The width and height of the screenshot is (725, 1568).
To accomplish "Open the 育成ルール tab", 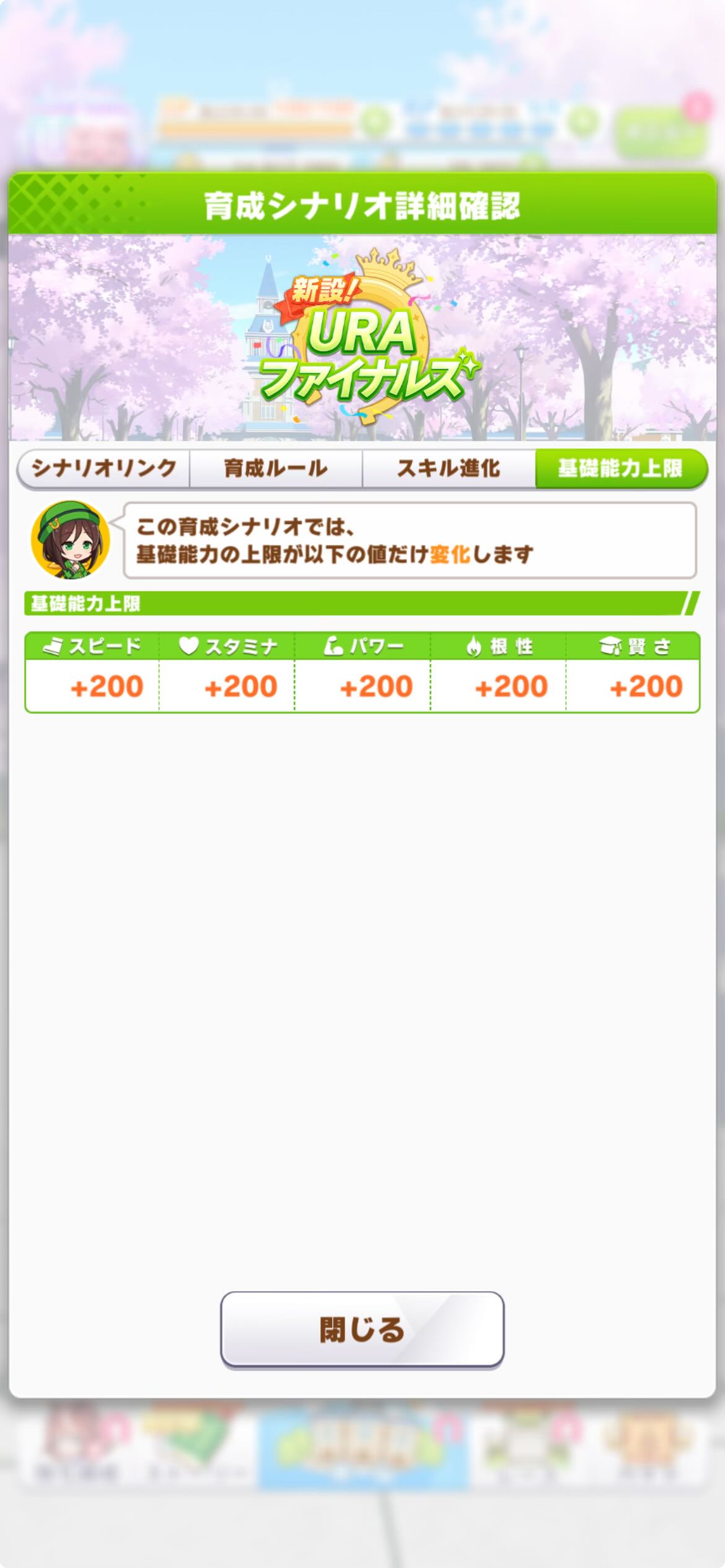I will pos(276,469).
